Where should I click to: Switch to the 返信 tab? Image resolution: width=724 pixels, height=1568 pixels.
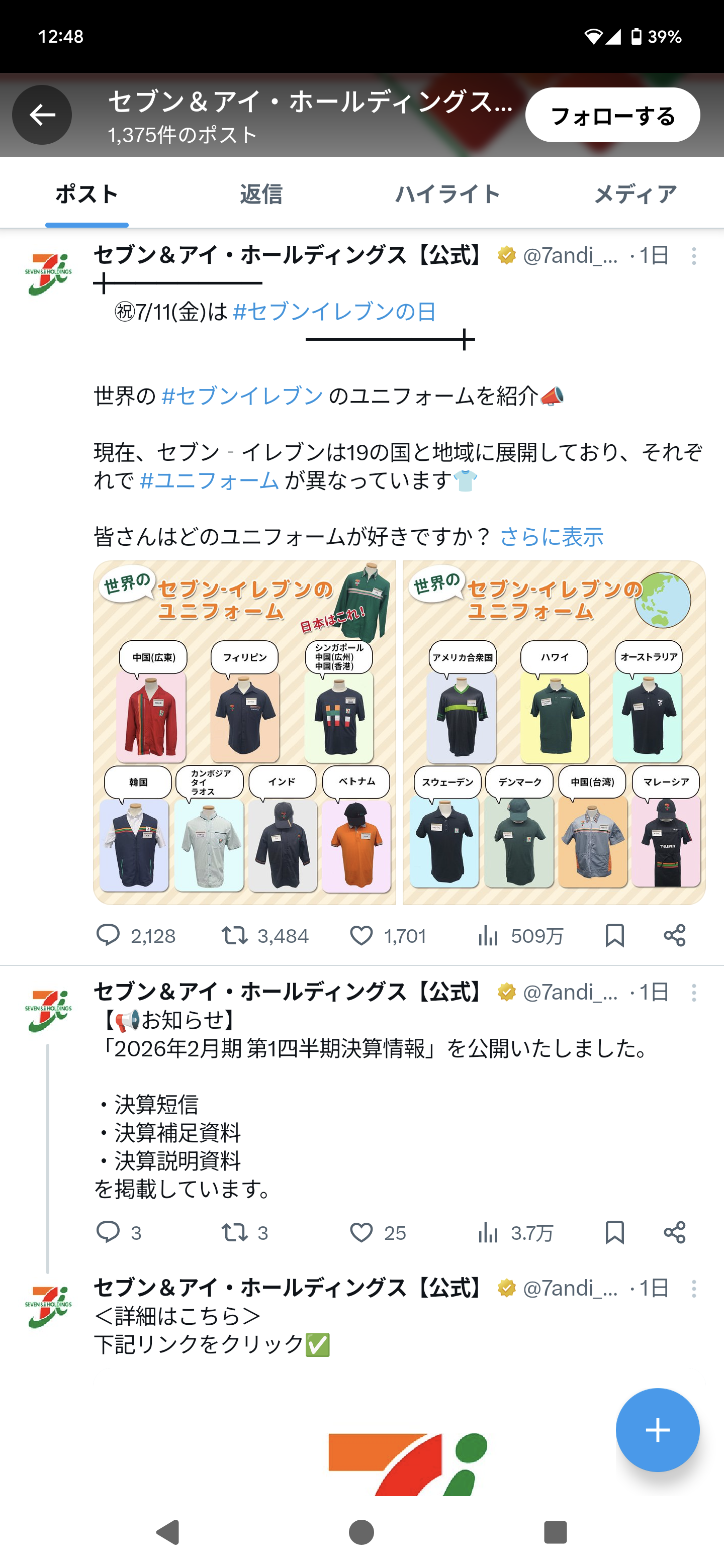pos(260,194)
